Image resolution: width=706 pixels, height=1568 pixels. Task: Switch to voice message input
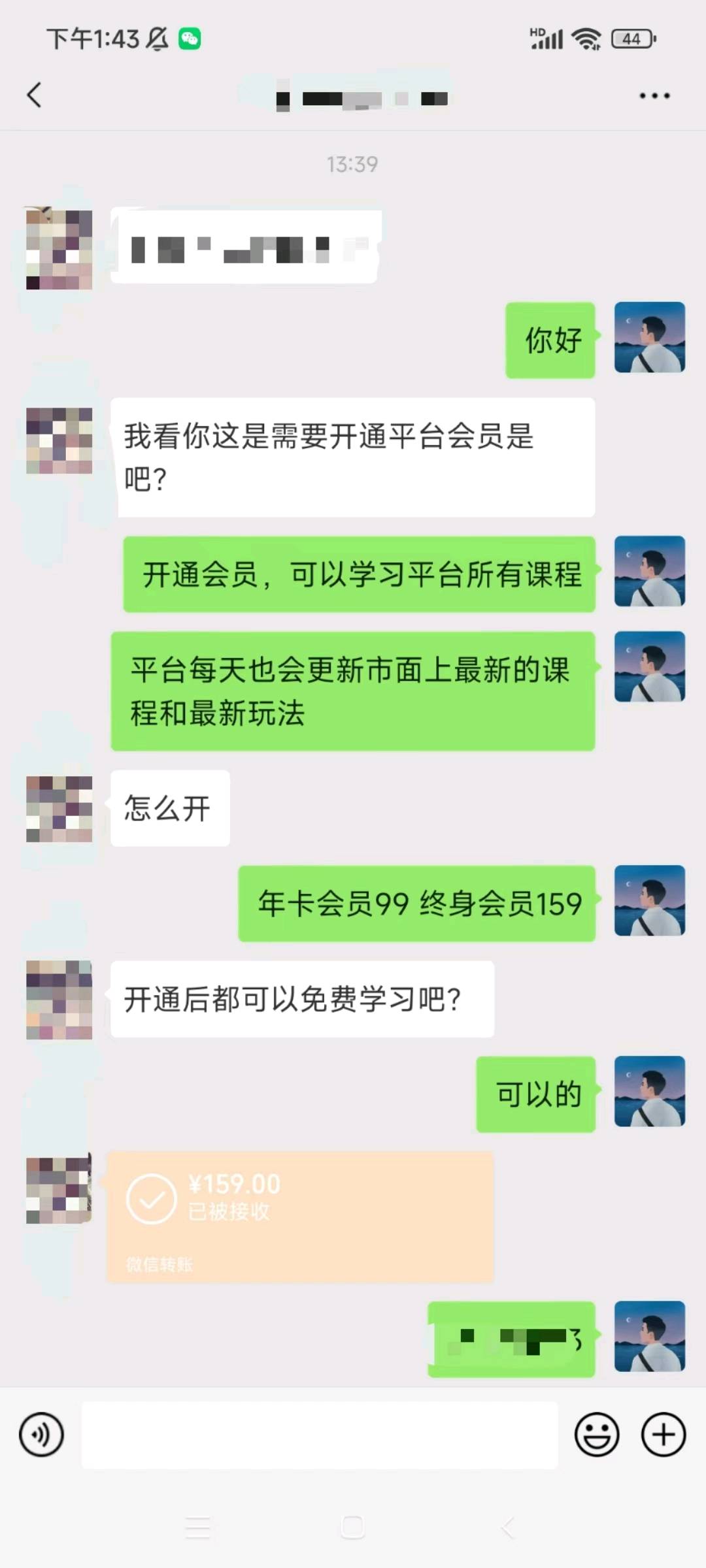coord(42,1435)
